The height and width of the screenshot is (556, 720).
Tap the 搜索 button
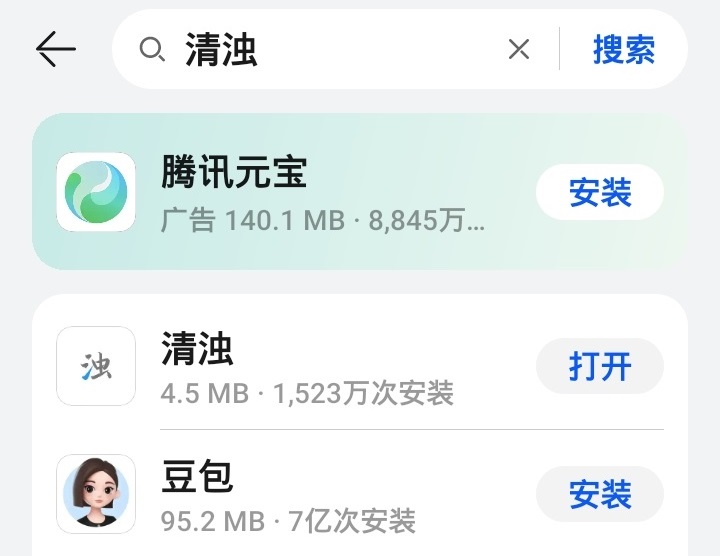(624, 49)
